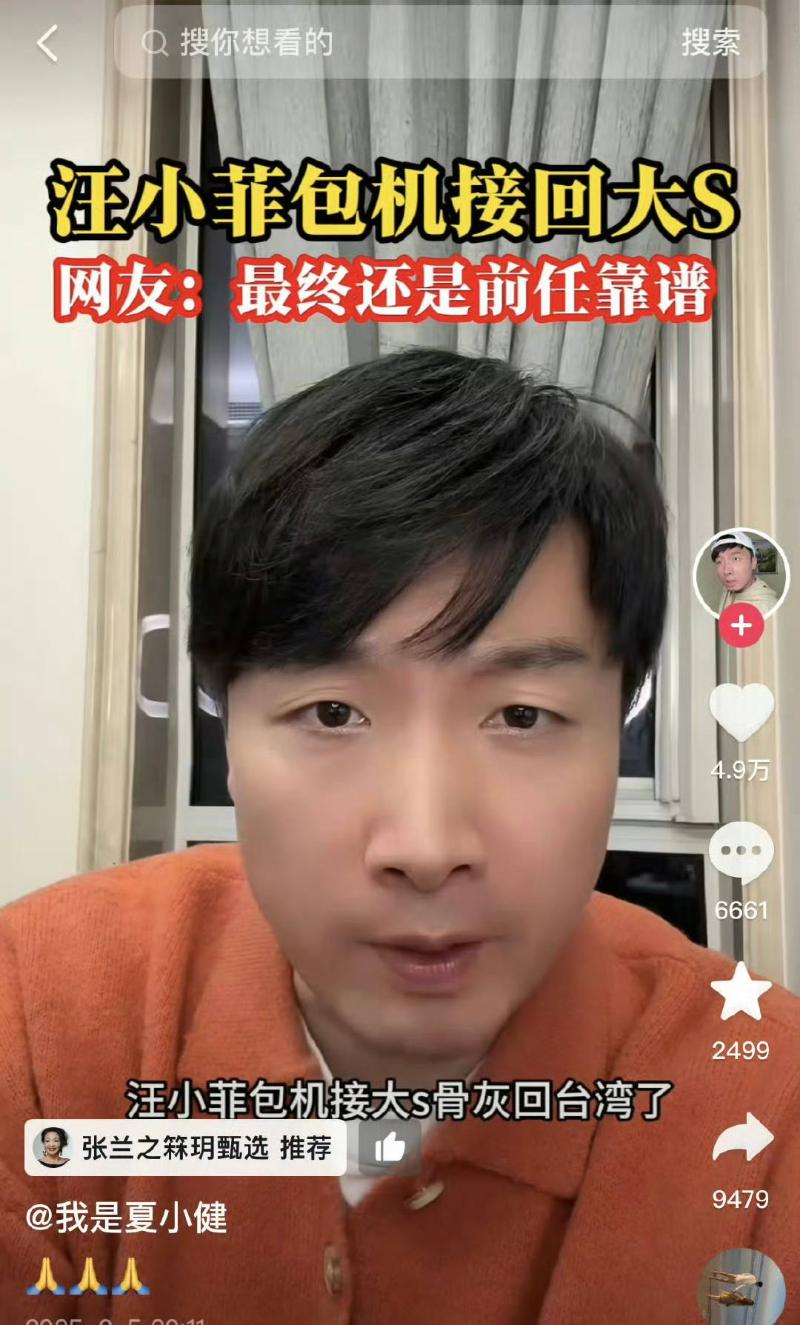Add this video to favorites via star
800x1325 pixels.
click(x=741, y=992)
